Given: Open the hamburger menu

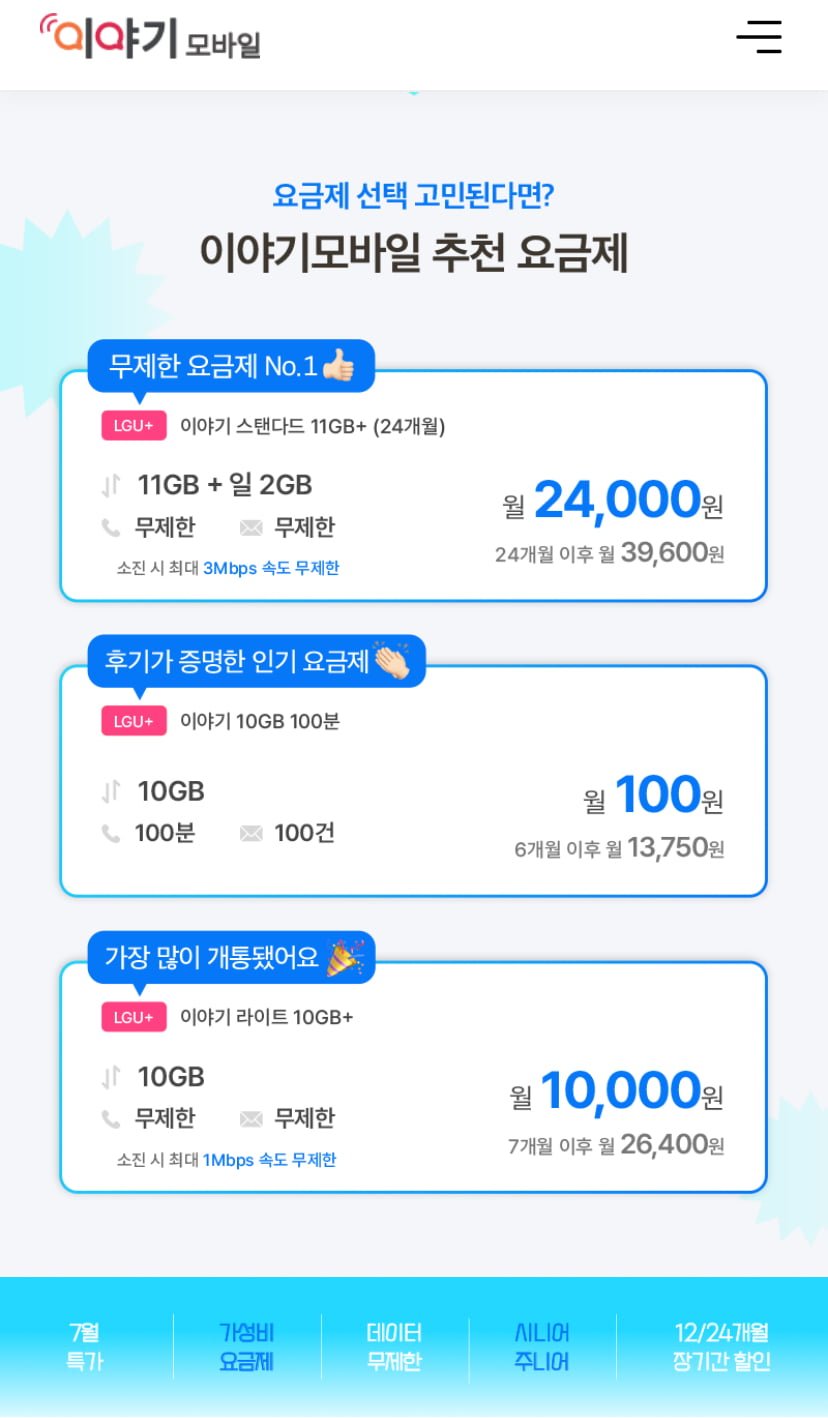Looking at the screenshot, I should coord(759,37).
